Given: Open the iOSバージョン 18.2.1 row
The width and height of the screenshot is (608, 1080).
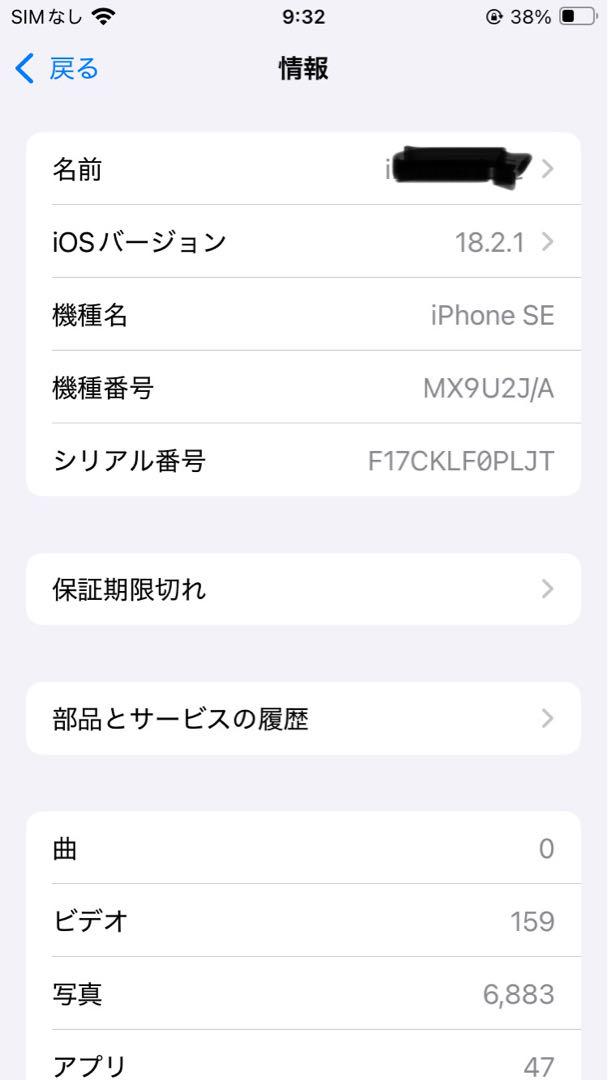Looking at the screenshot, I should [x=303, y=241].
